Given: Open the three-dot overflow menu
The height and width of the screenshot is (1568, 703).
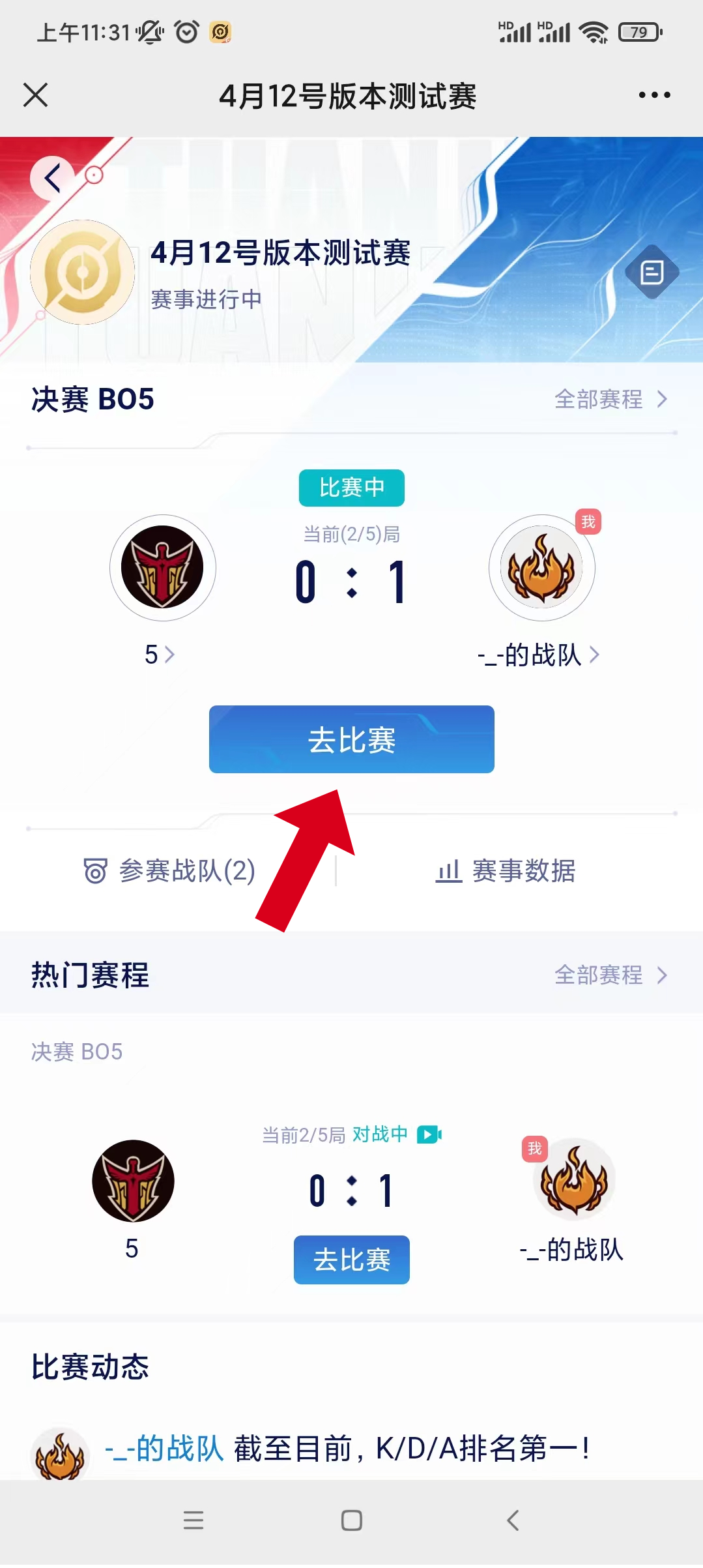Looking at the screenshot, I should point(654,95).
